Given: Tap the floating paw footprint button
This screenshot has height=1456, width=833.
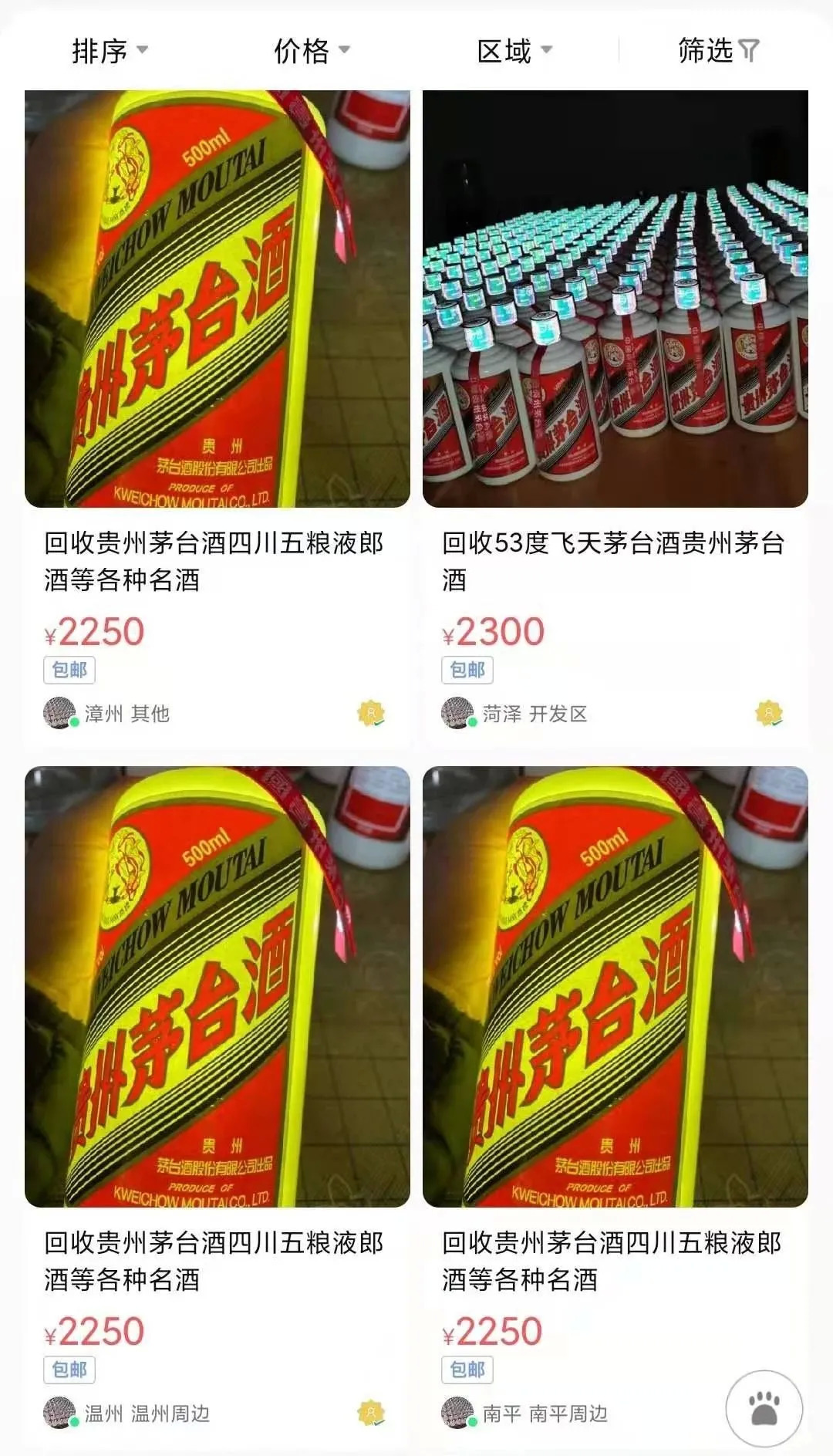Looking at the screenshot, I should coord(764,1408).
